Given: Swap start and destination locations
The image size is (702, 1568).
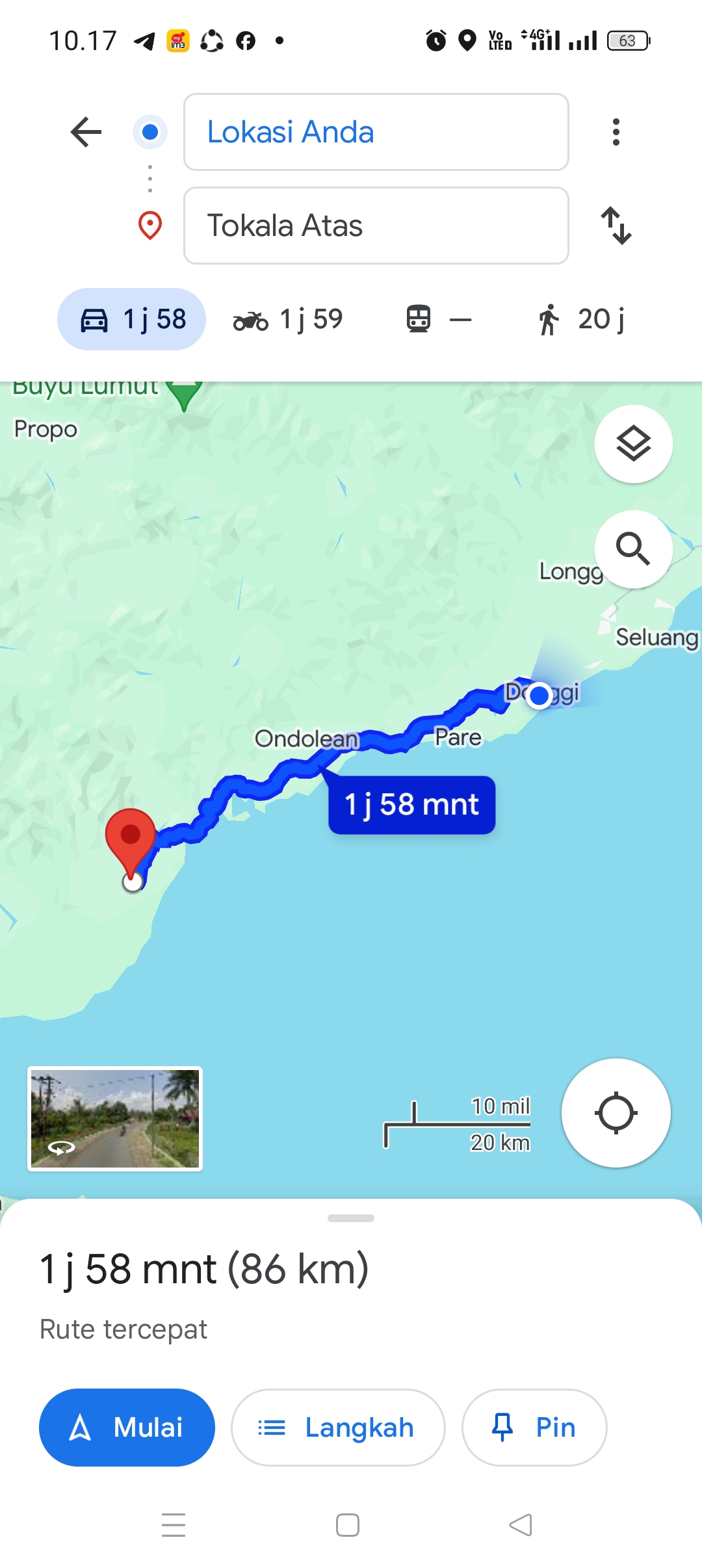Looking at the screenshot, I should point(616,226).
